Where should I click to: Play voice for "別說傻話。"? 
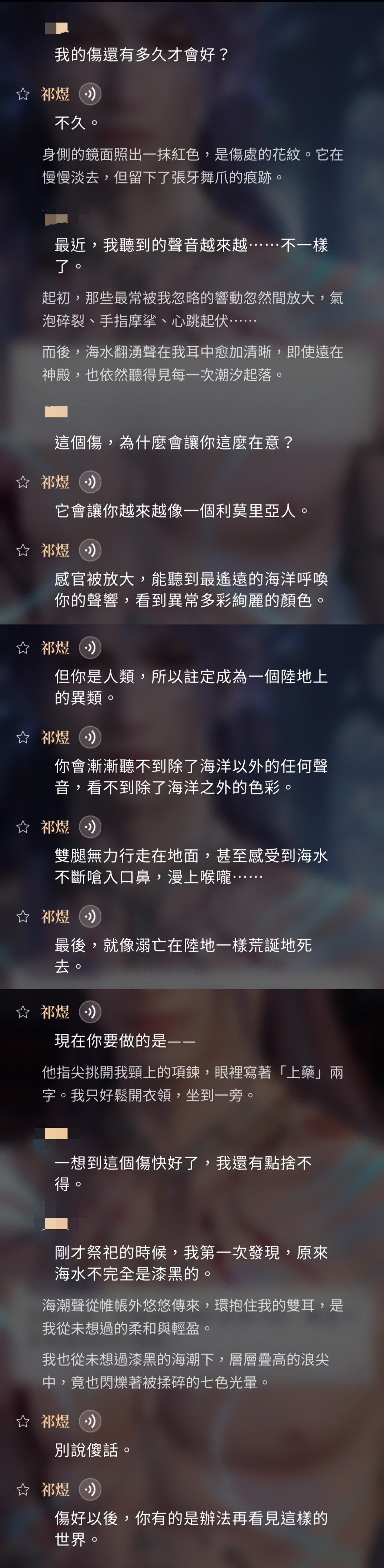point(90,1421)
